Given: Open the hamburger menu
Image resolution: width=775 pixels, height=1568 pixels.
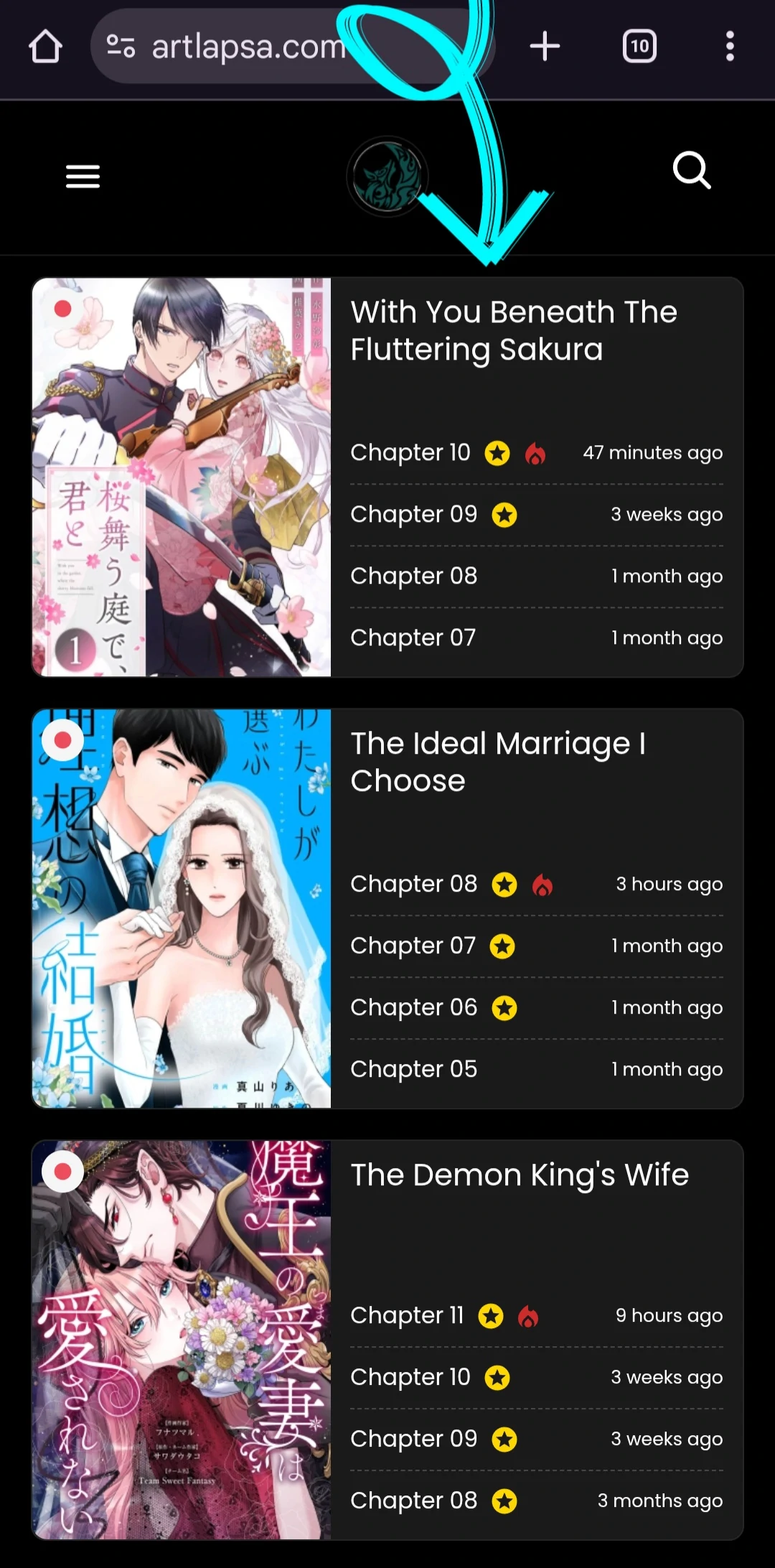Looking at the screenshot, I should 83,176.
